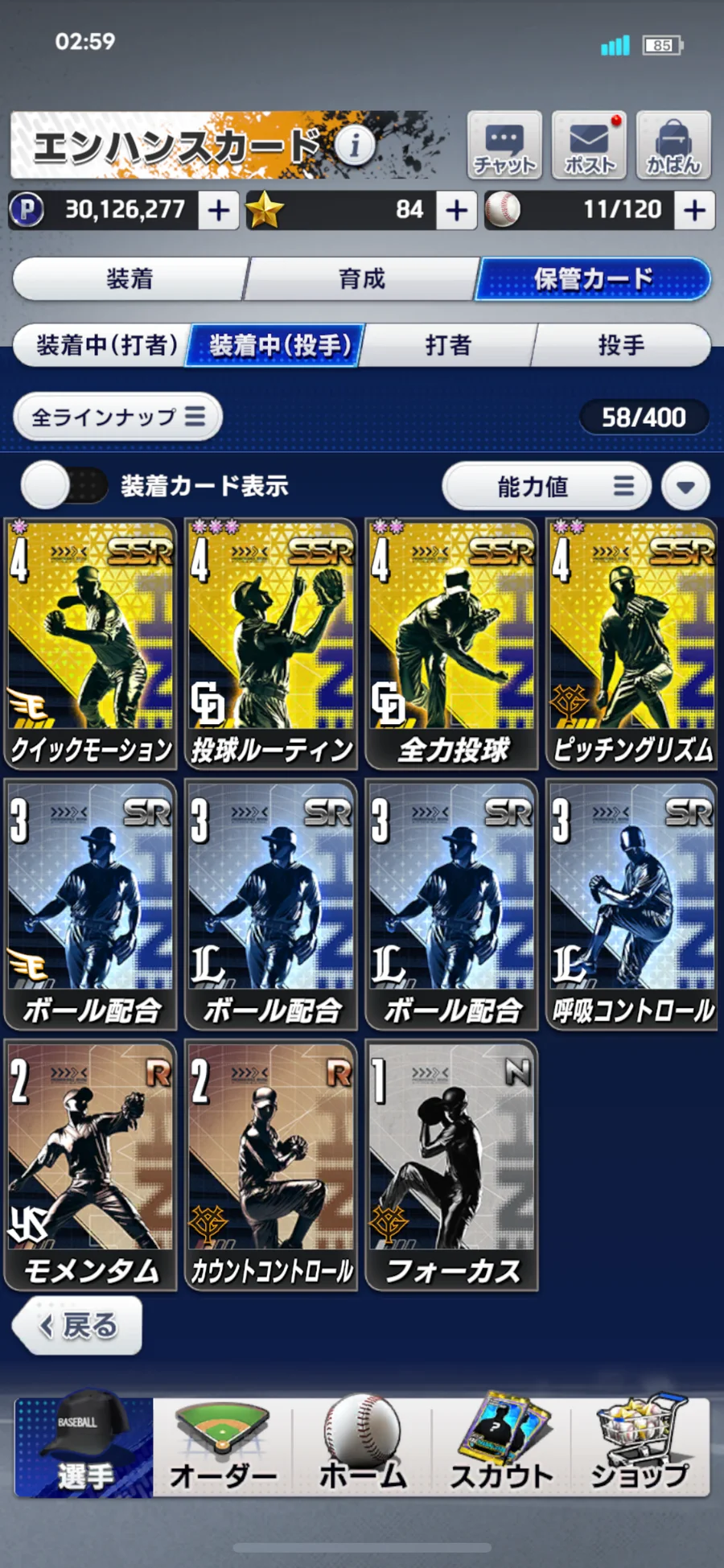Select the 装着中(打者) sub-tab
Viewport: 724px width, 1568px height.
coord(105,345)
